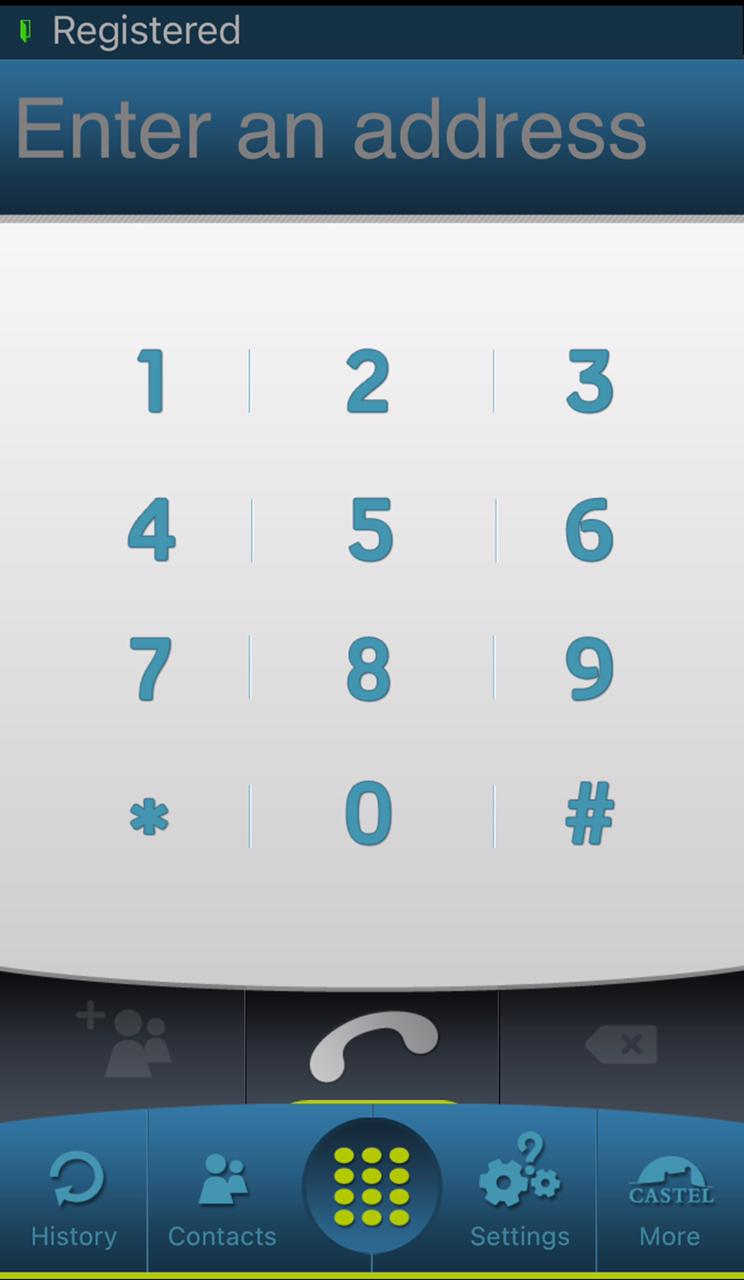The width and height of the screenshot is (744, 1280).
Task: Dial digit 1 on the keypad
Action: coord(152,381)
